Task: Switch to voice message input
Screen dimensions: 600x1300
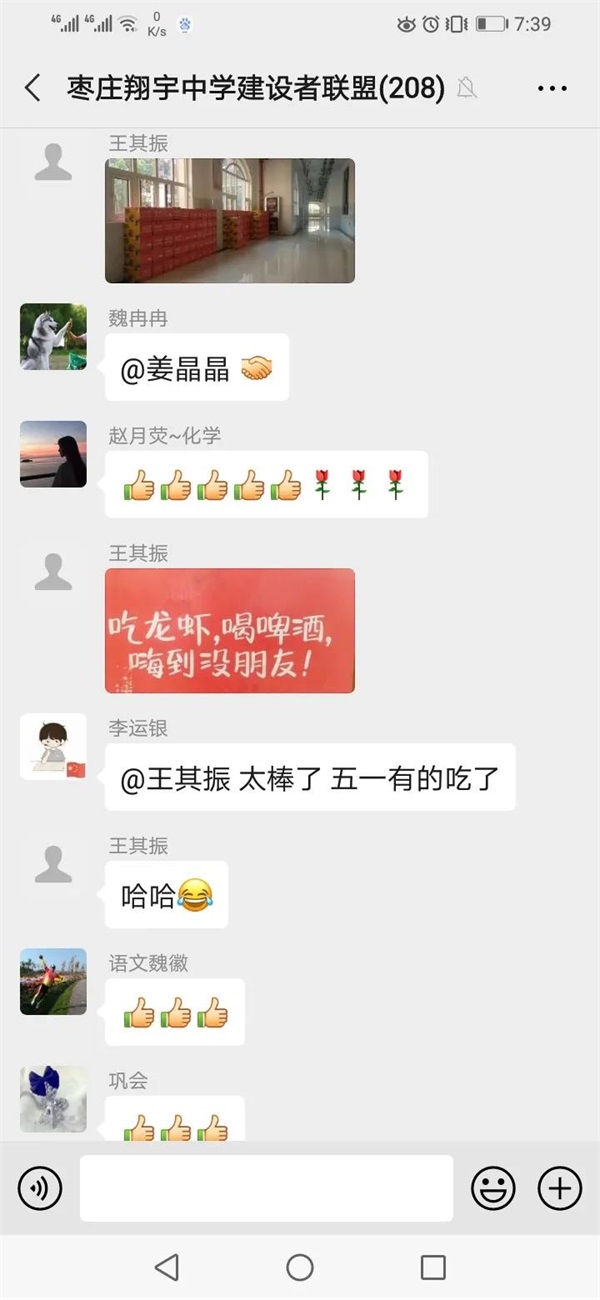Action: pyautogui.click(x=40, y=1188)
